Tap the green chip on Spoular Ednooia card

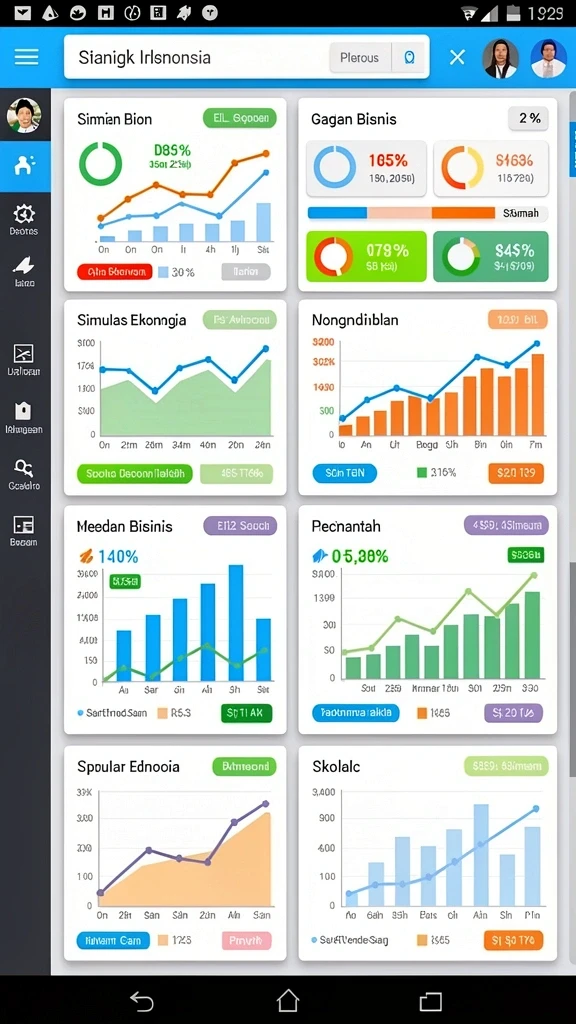[x=245, y=766]
